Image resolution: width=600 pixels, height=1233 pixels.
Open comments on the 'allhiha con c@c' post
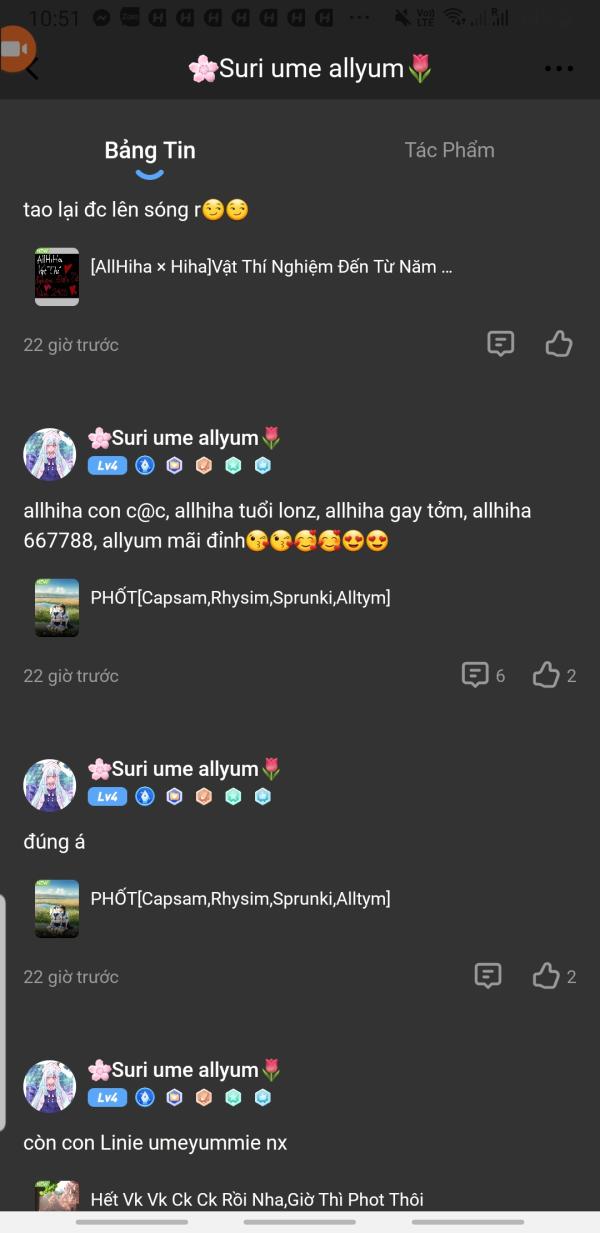(x=483, y=676)
